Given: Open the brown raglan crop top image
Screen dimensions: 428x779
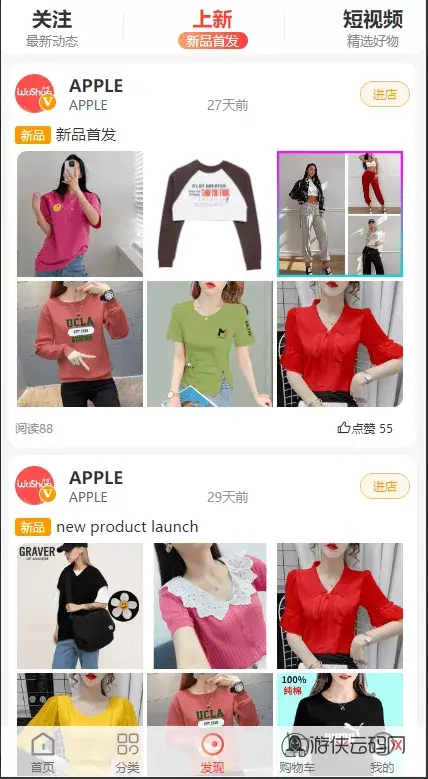Looking at the screenshot, I should [210, 214].
